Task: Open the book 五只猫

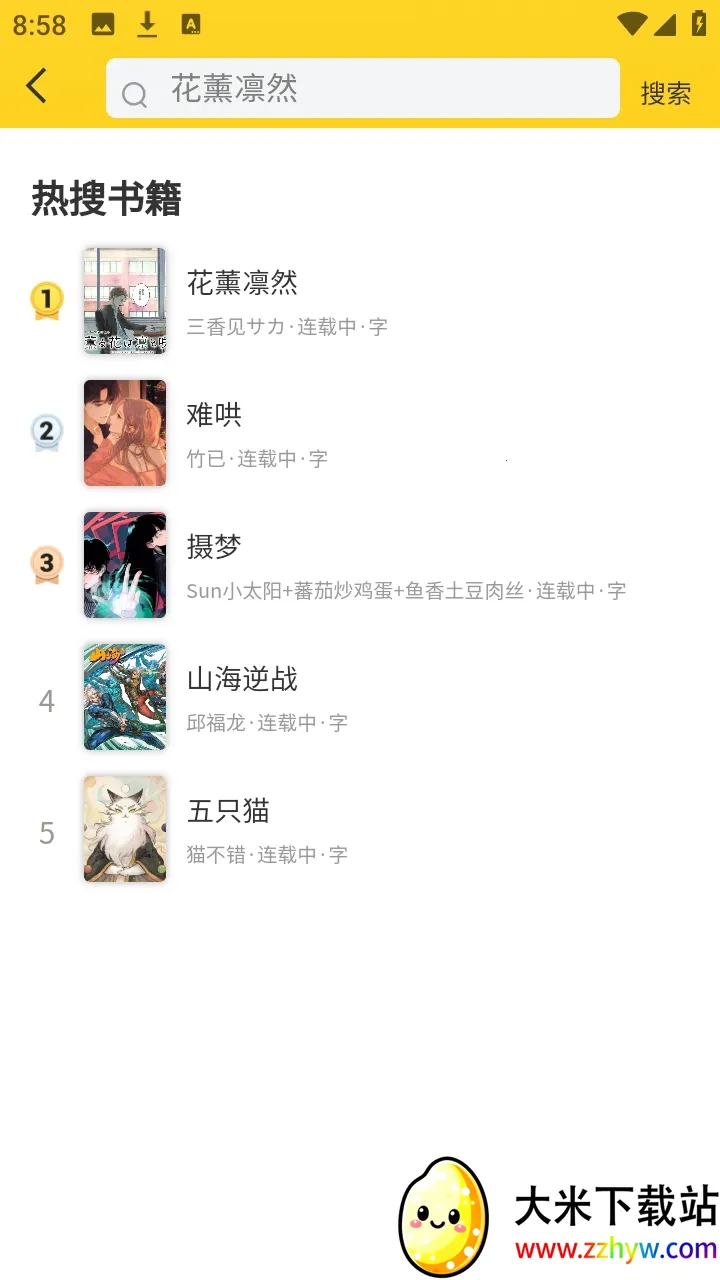Action: point(228,811)
